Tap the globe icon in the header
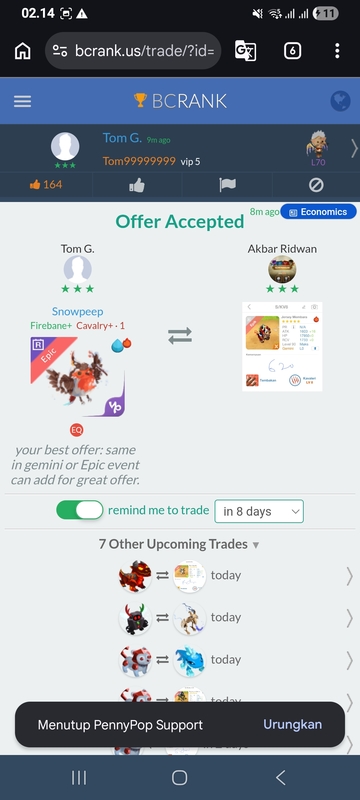Viewport: 360px width, 800px height. [340, 101]
